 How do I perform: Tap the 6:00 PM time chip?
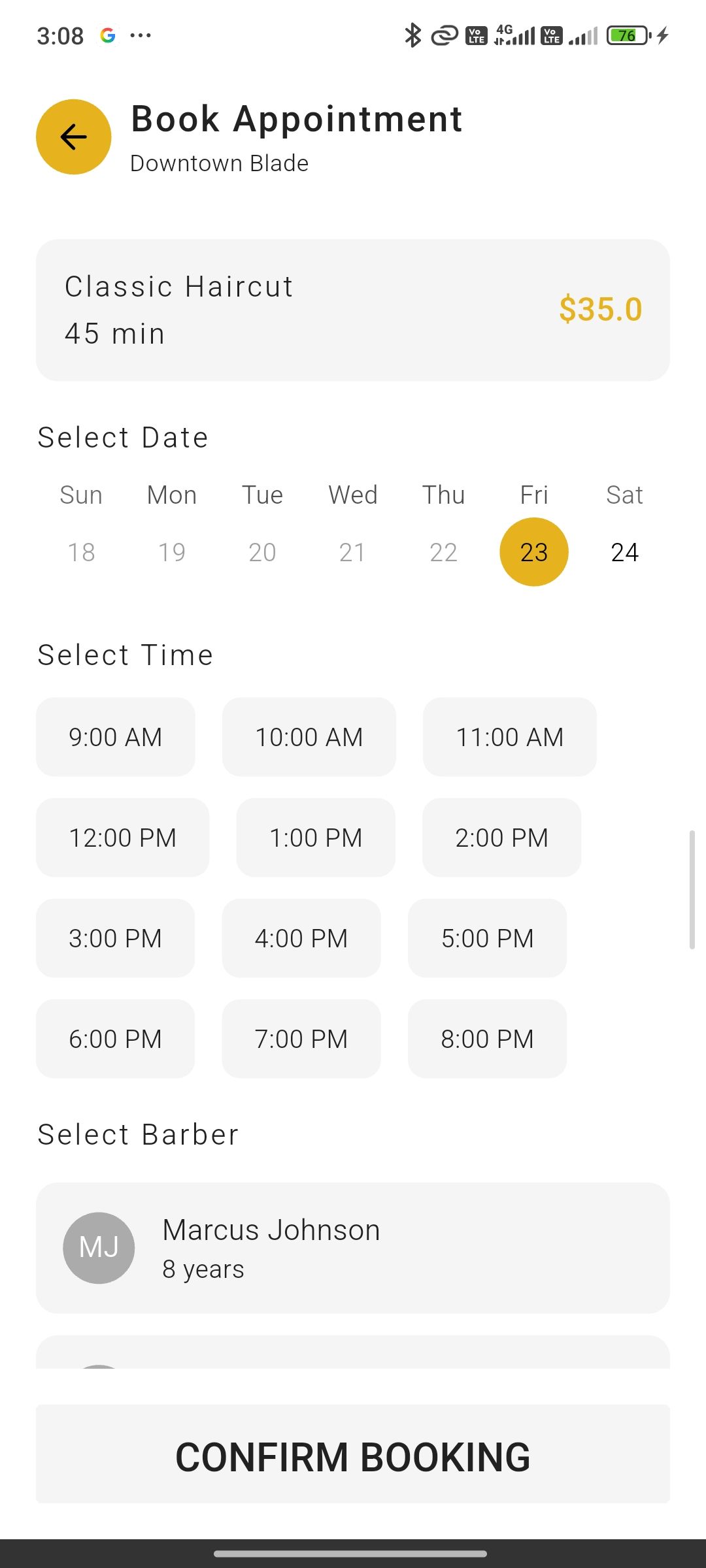pyautogui.click(x=115, y=1039)
